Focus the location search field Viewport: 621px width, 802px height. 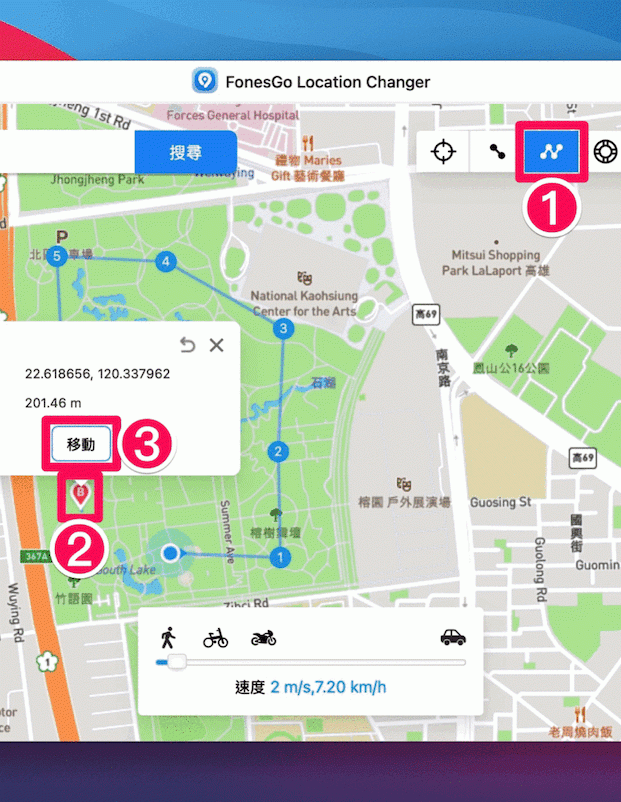tap(66, 152)
